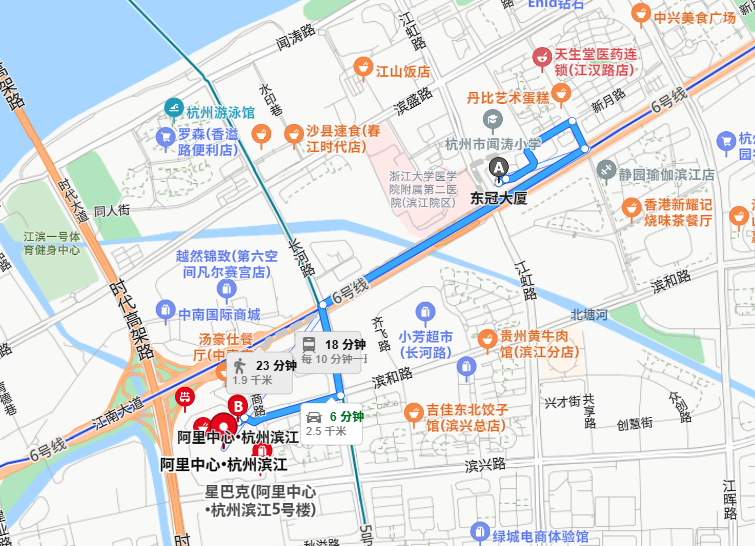The image size is (755, 546).
Task: Open 中南国际商城 marker
Action: (166, 311)
